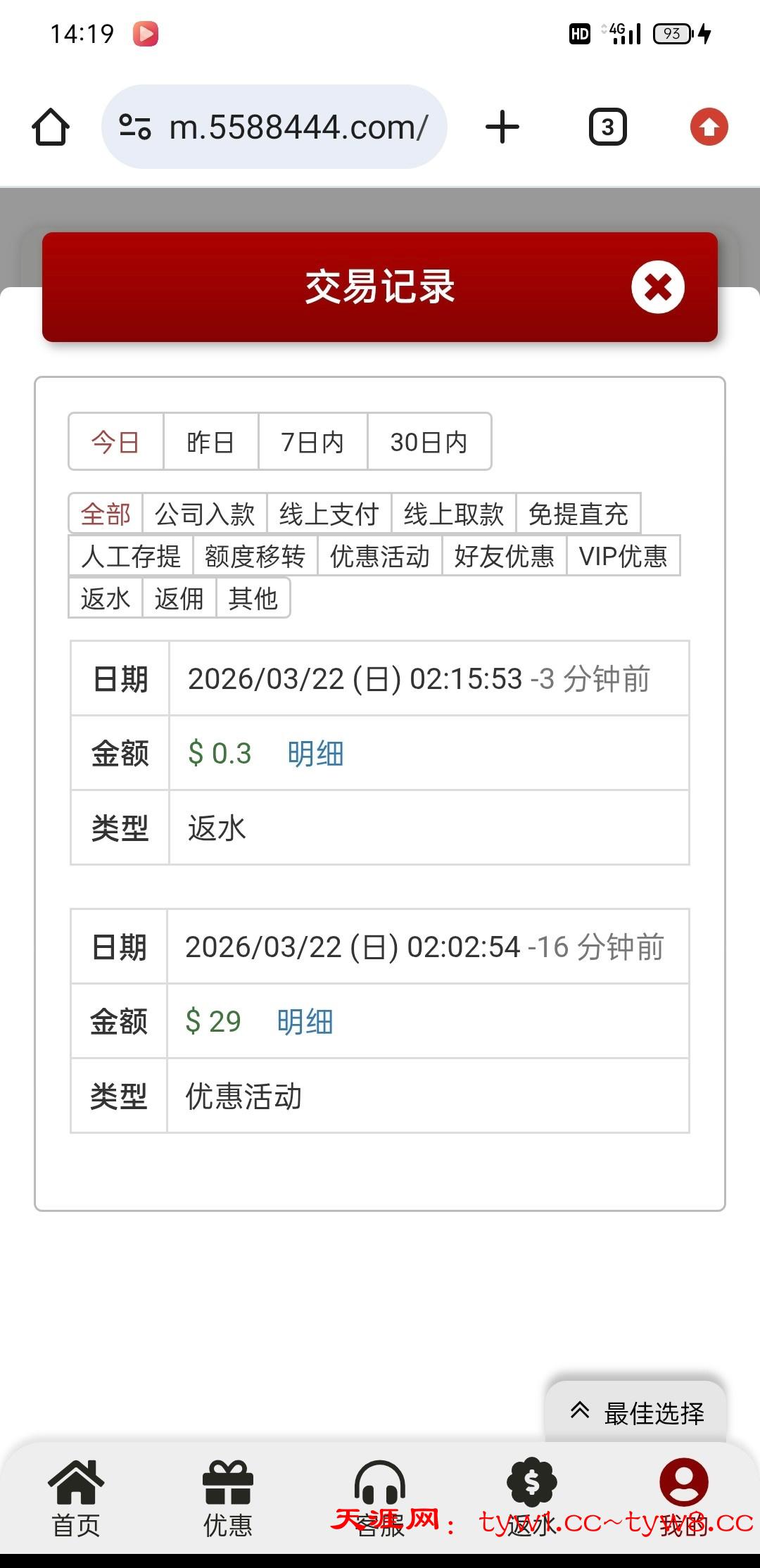Select the 昨日 date filter
Image resolution: width=760 pixels, height=1568 pixels.
210,442
